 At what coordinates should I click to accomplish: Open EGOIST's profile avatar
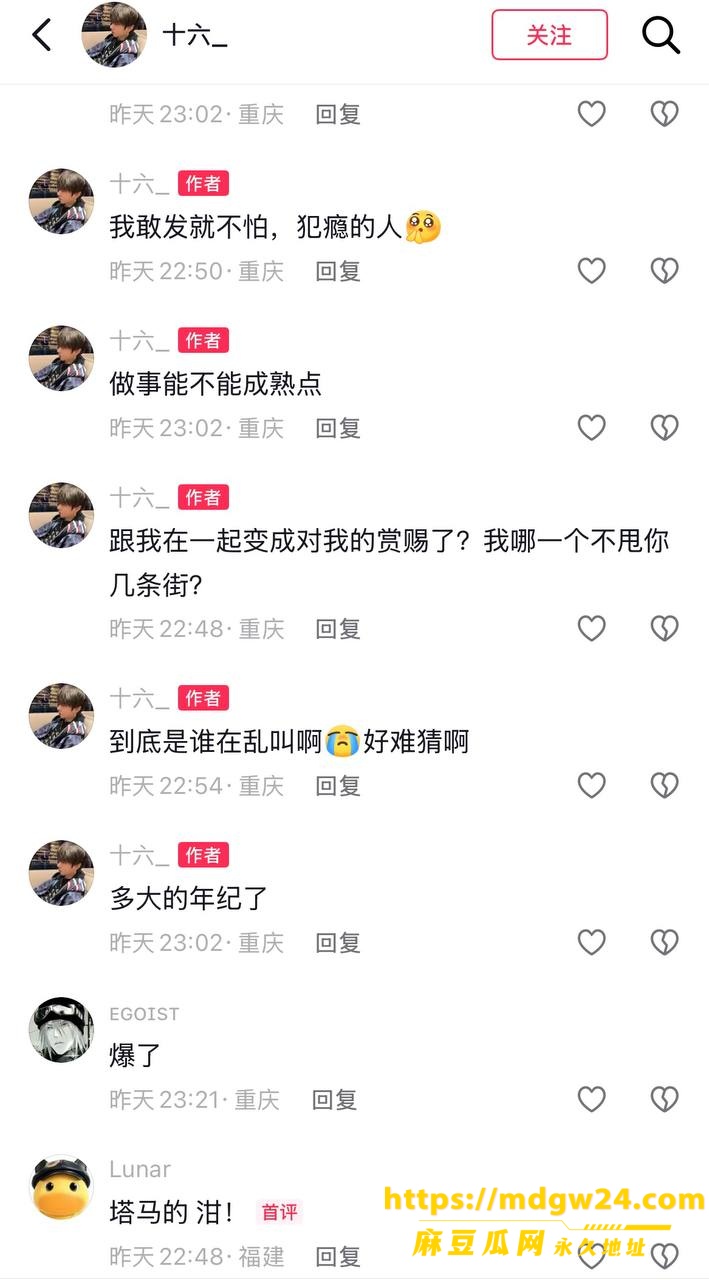click(x=61, y=1030)
